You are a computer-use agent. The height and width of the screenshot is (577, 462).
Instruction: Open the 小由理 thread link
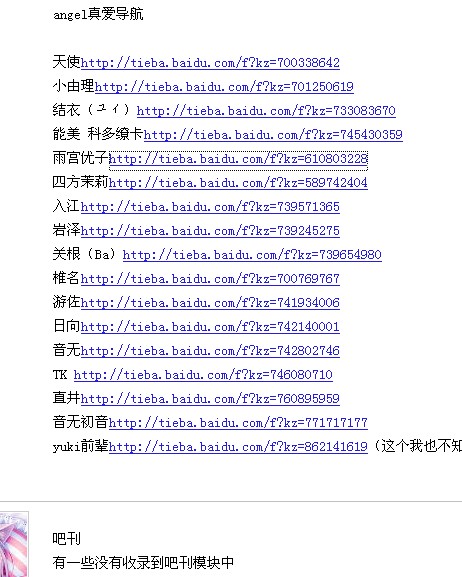[x=224, y=87]
